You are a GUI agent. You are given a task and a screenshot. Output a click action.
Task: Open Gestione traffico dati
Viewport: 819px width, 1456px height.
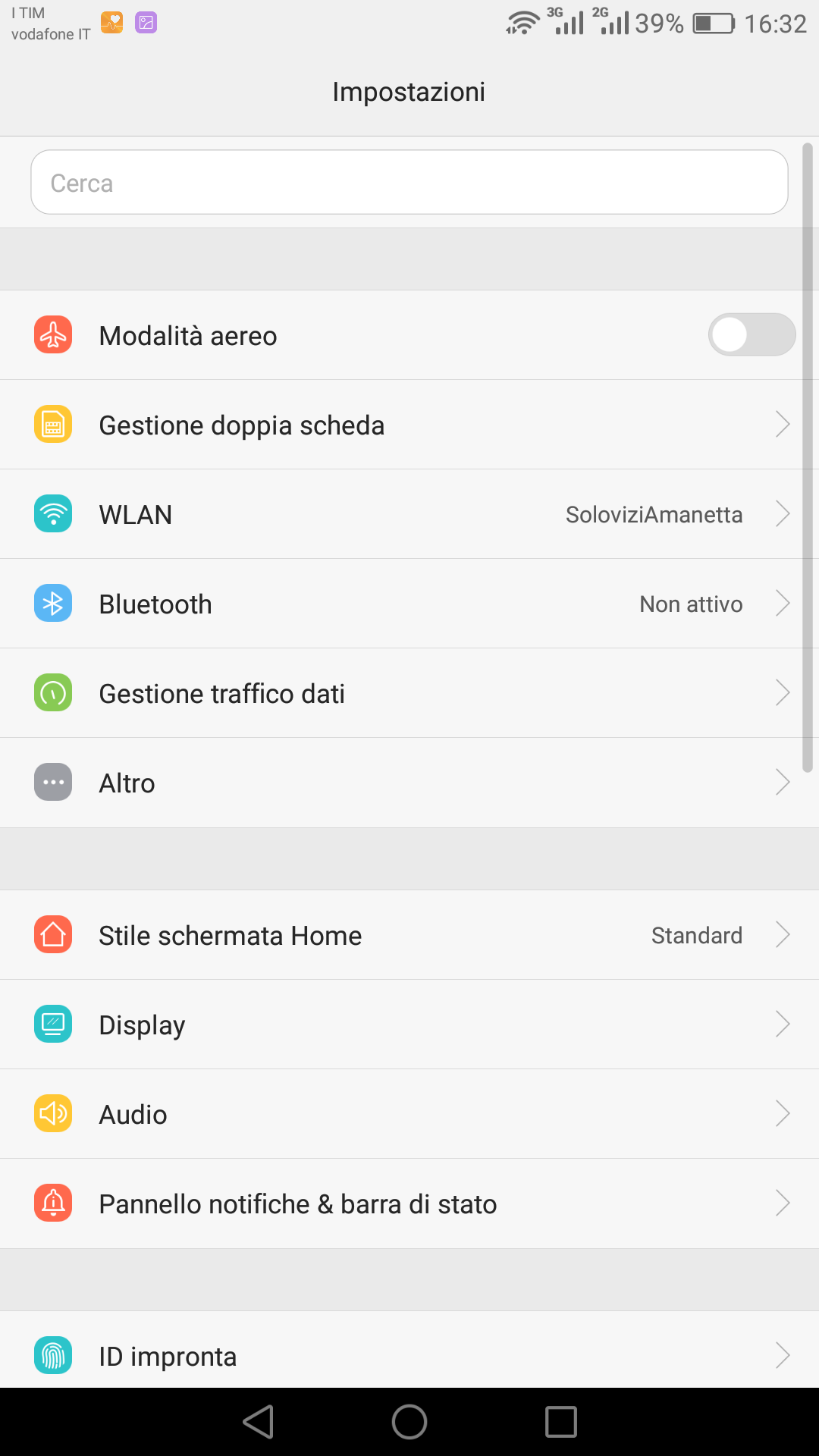pyautogui.click(x=409, y=693)
